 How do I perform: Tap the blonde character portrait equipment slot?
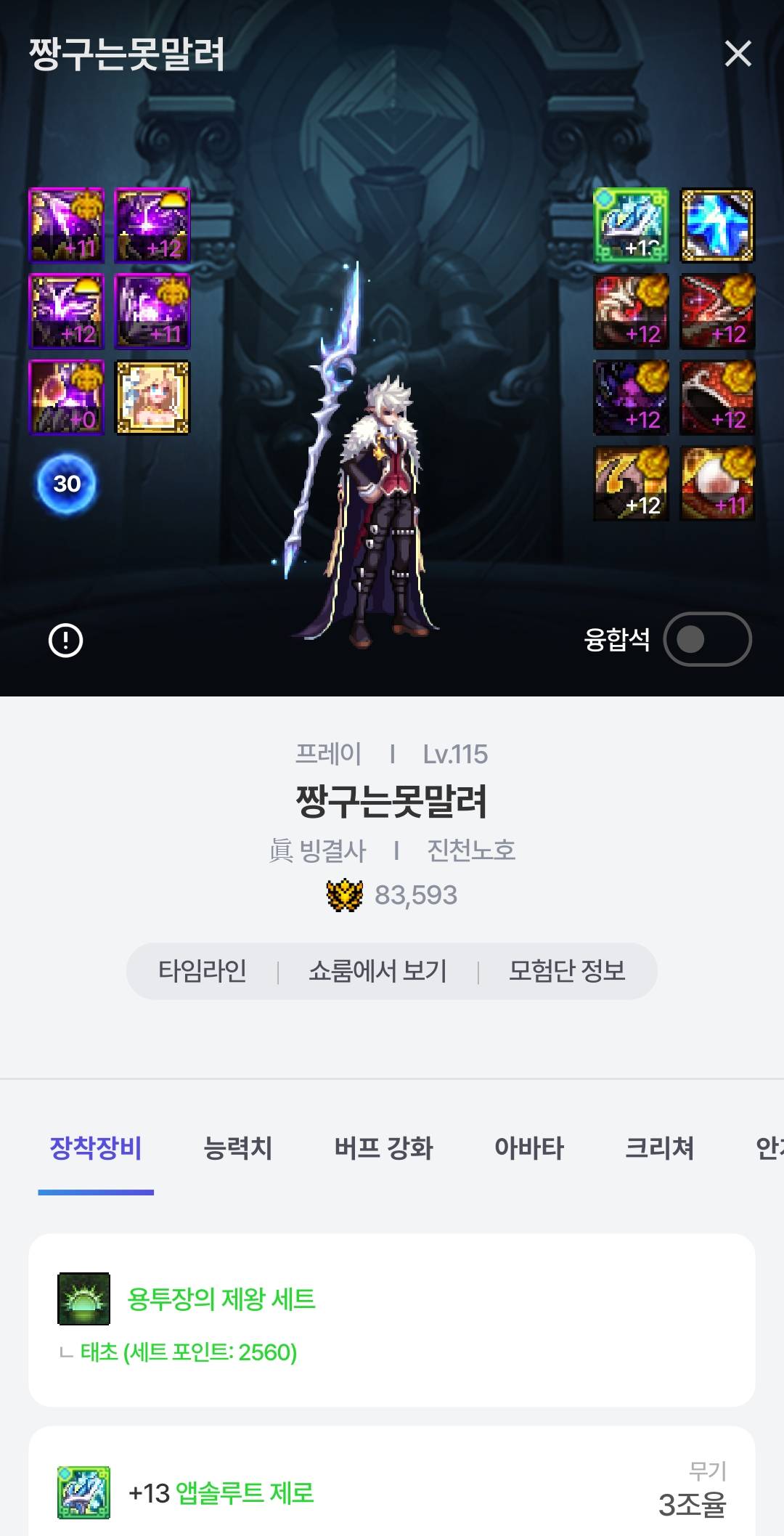tap(152, 397)
